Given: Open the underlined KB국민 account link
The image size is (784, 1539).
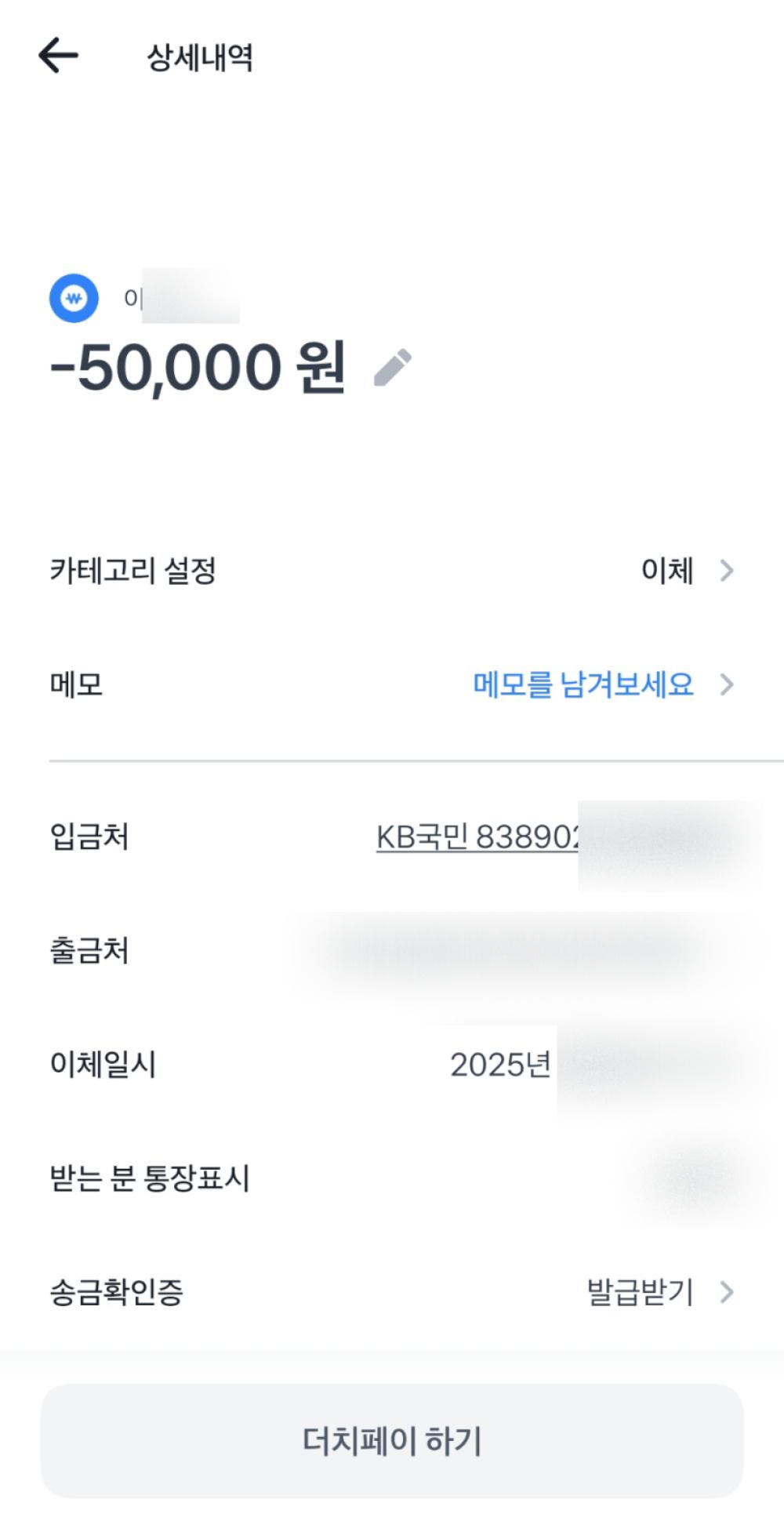Looking at the screenshot, I should pyautogui.click(x=477, y=837).
